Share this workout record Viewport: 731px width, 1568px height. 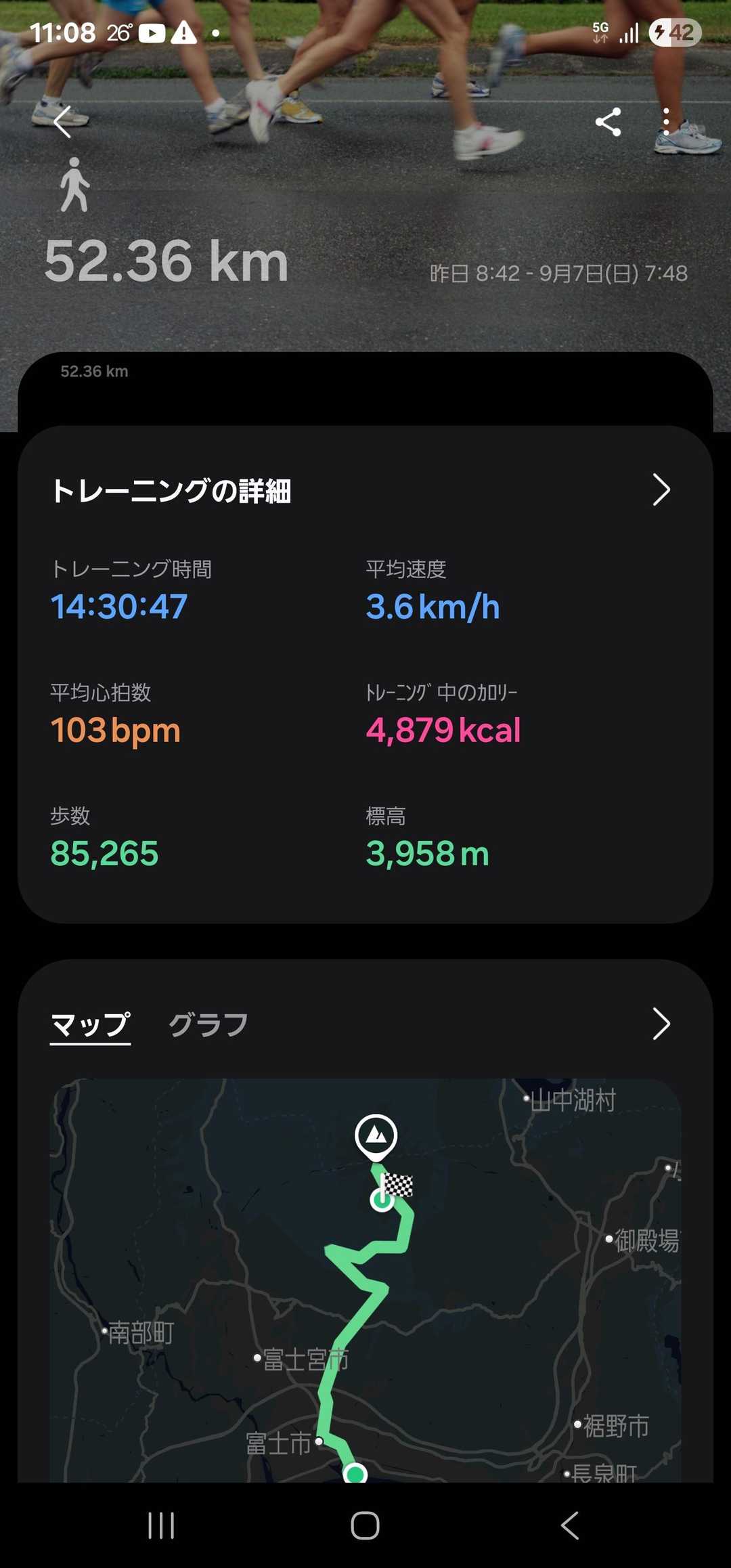tap(608, 123)
